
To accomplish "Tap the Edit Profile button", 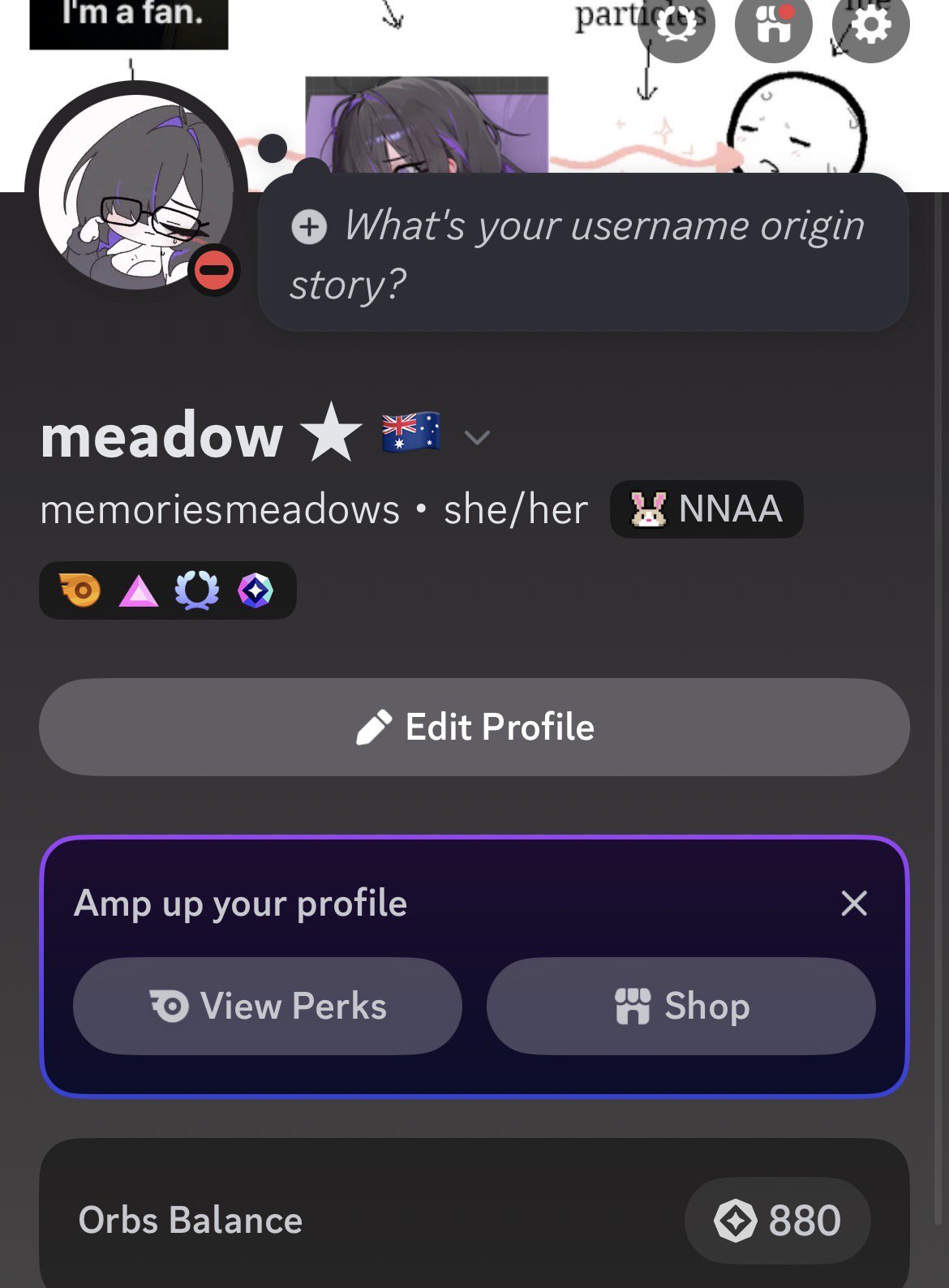I will pyautogui.click(x=474, y=727).
